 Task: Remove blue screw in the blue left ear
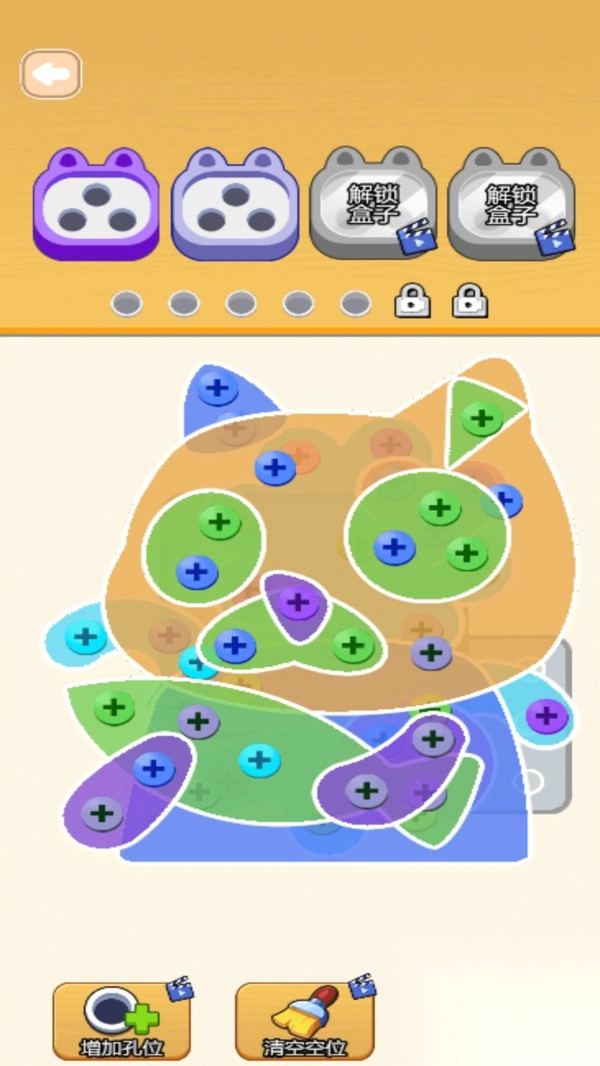[x=217, y=387]
